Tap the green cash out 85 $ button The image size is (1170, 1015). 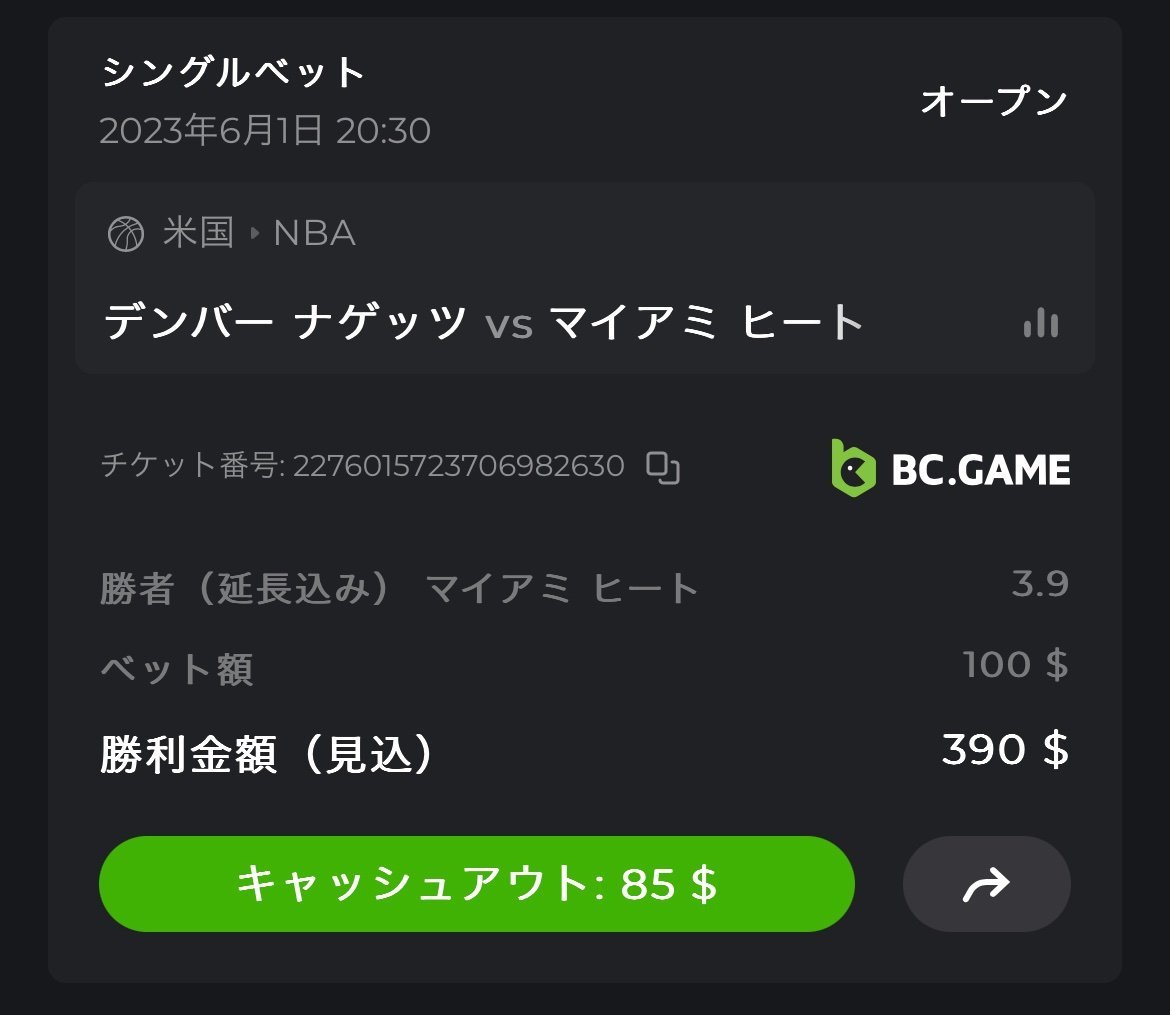pyautogui.click(x=476, y=884)
